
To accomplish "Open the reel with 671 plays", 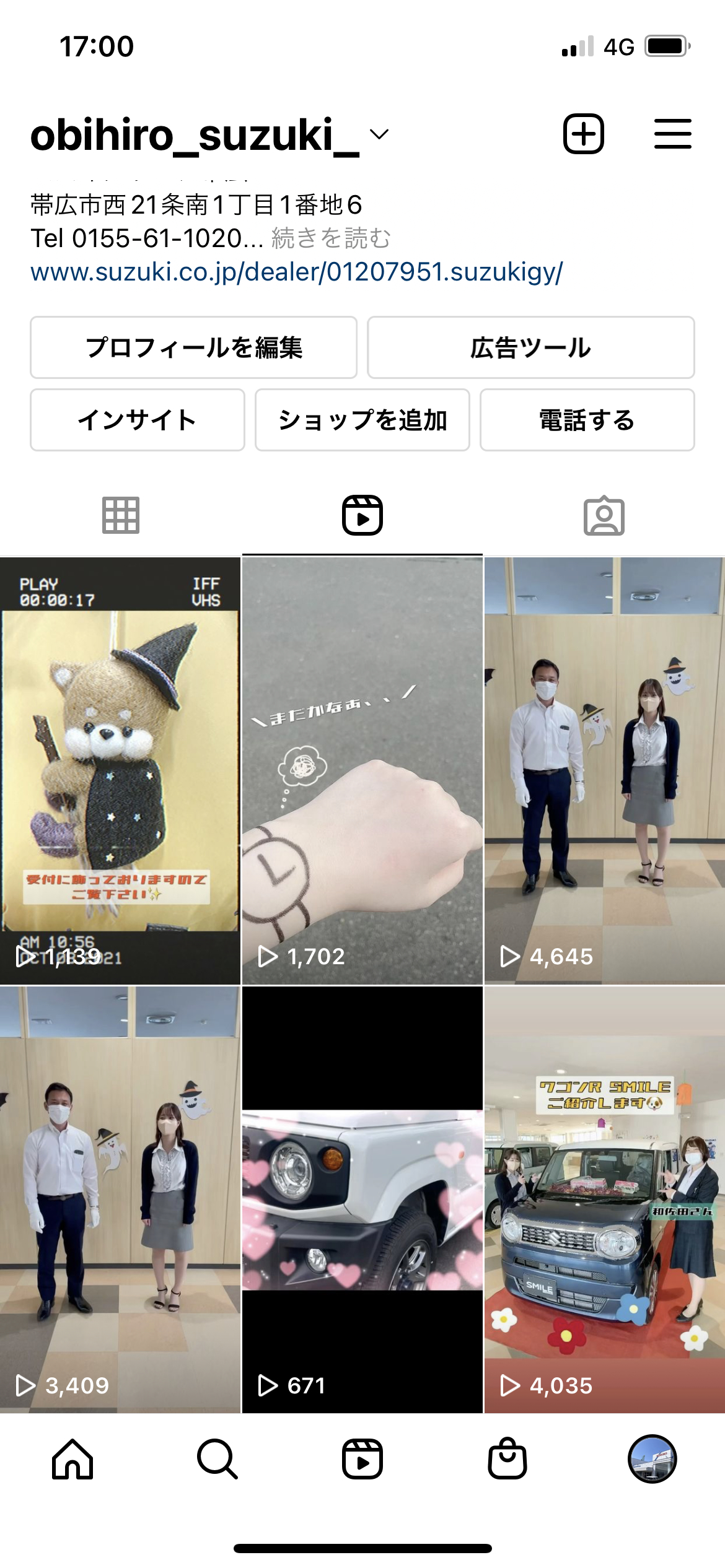I will (x=362, y=1200).
